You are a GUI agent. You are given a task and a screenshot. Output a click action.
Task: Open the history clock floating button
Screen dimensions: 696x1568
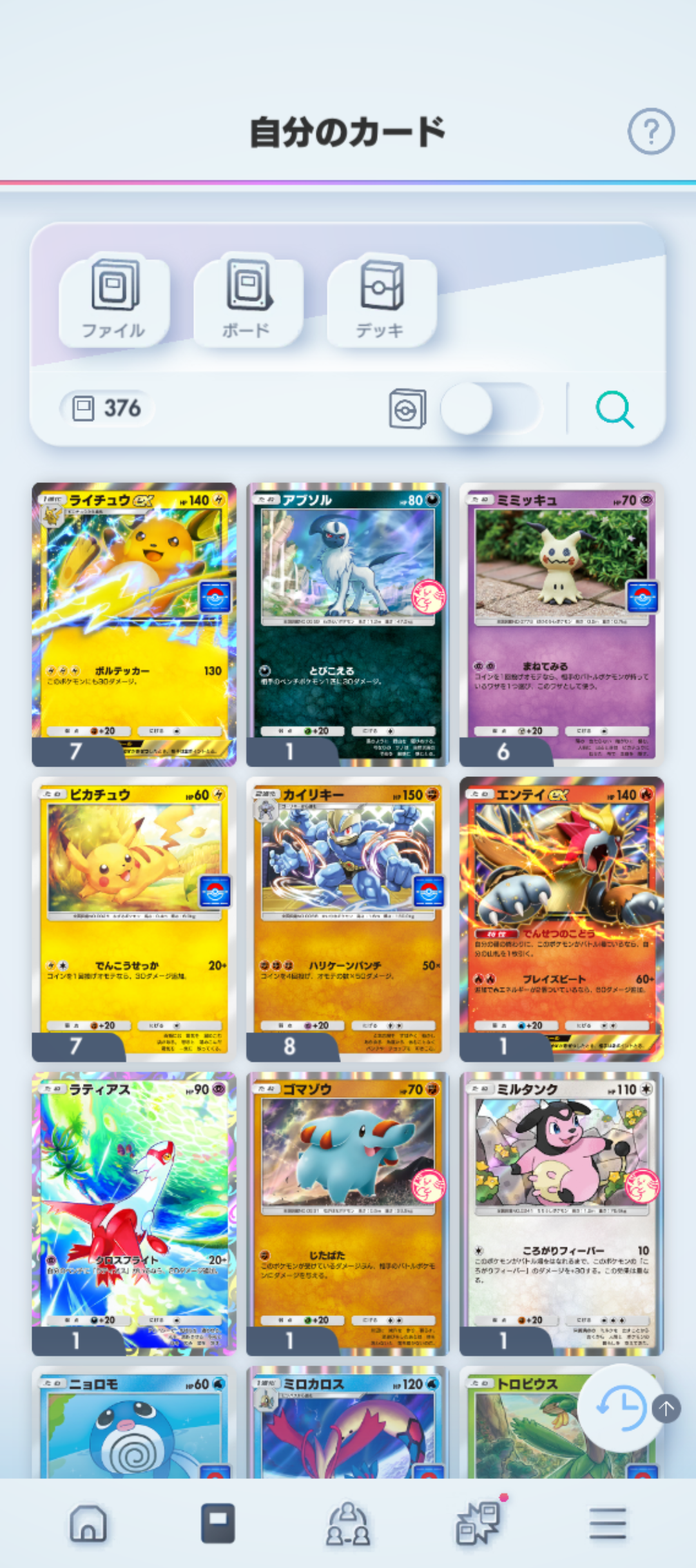620,1409
